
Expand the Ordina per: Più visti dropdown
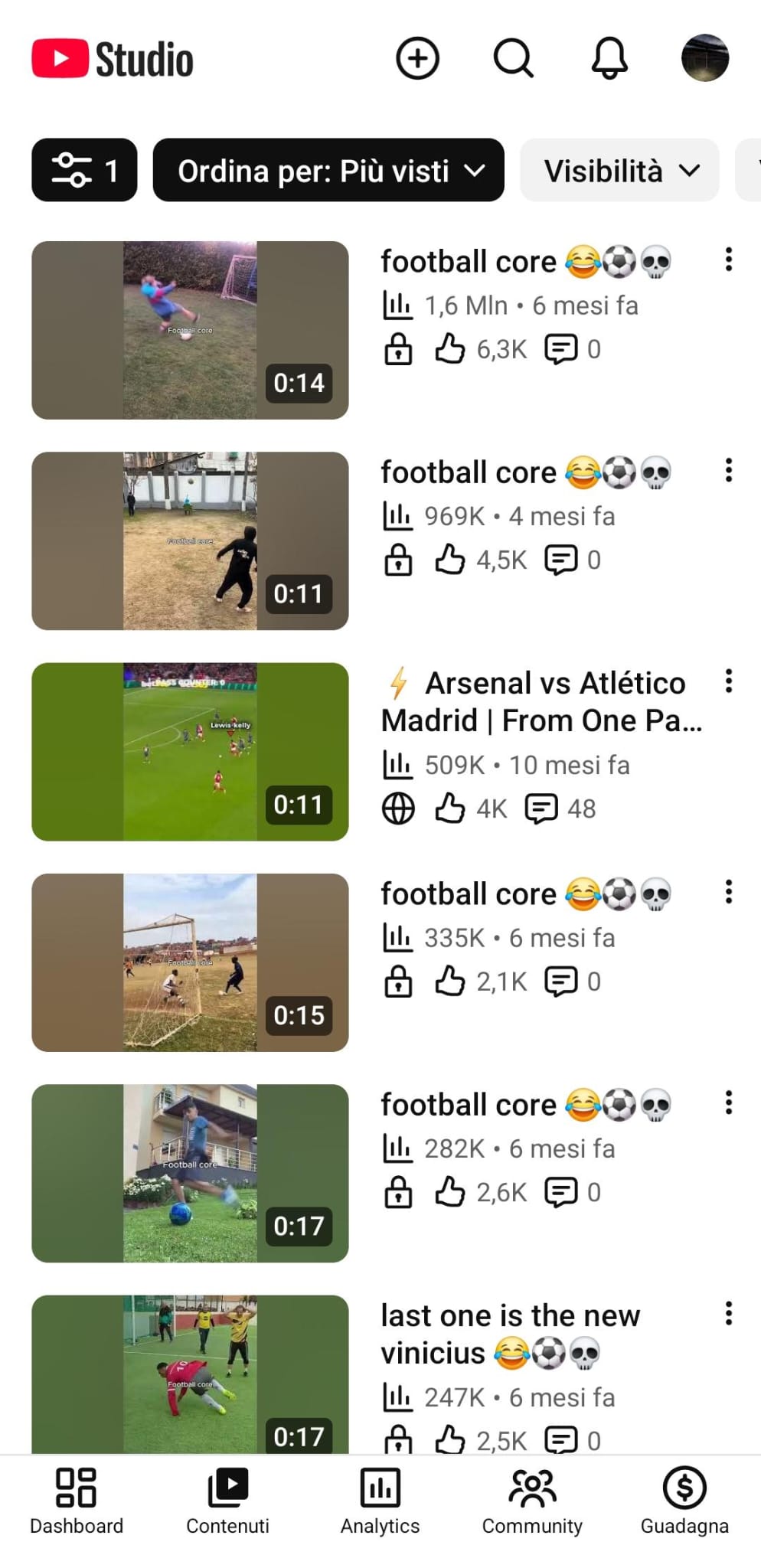point(328,170)
